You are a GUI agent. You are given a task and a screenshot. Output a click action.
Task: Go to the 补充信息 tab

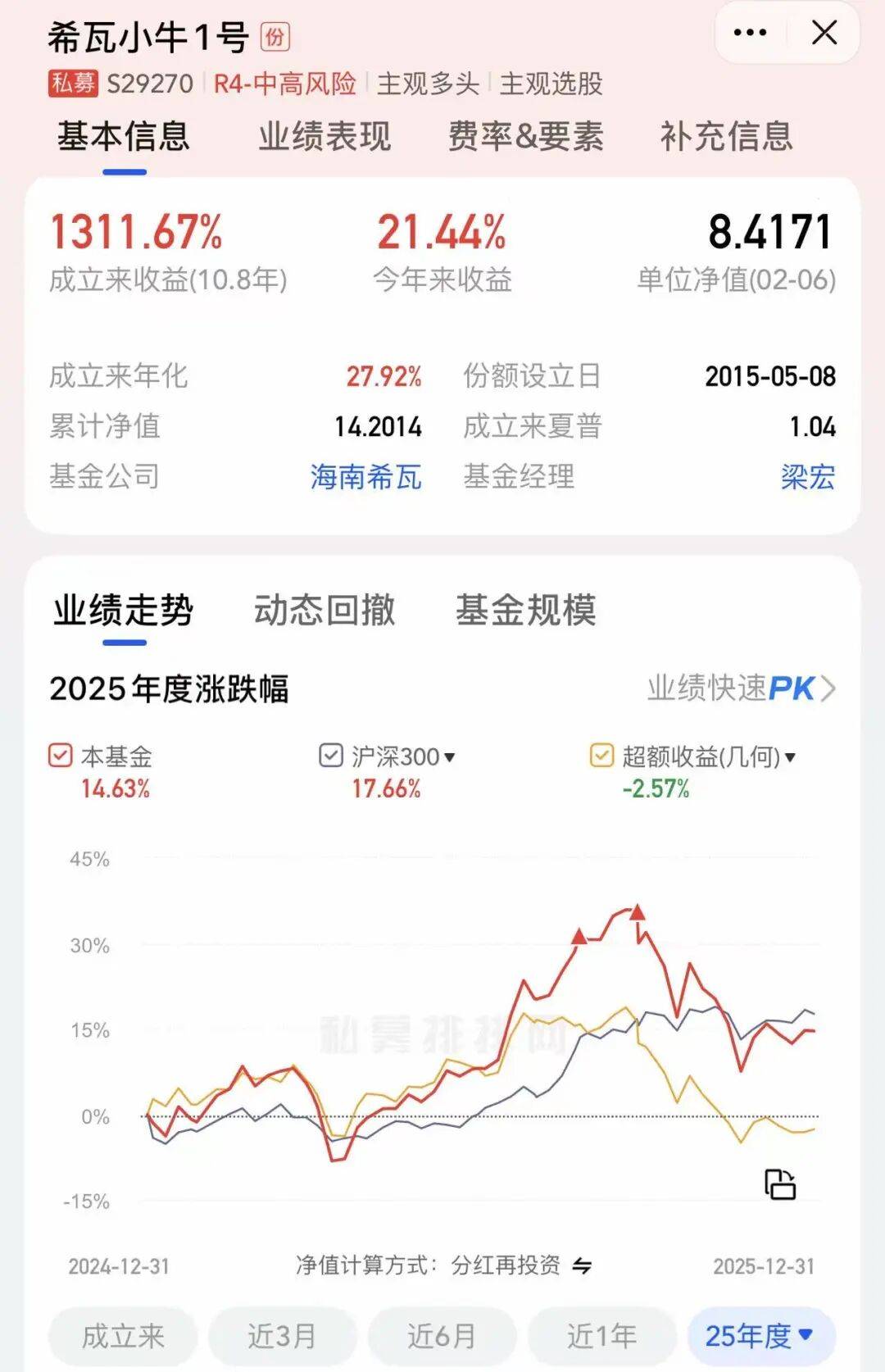pos(726,137)
